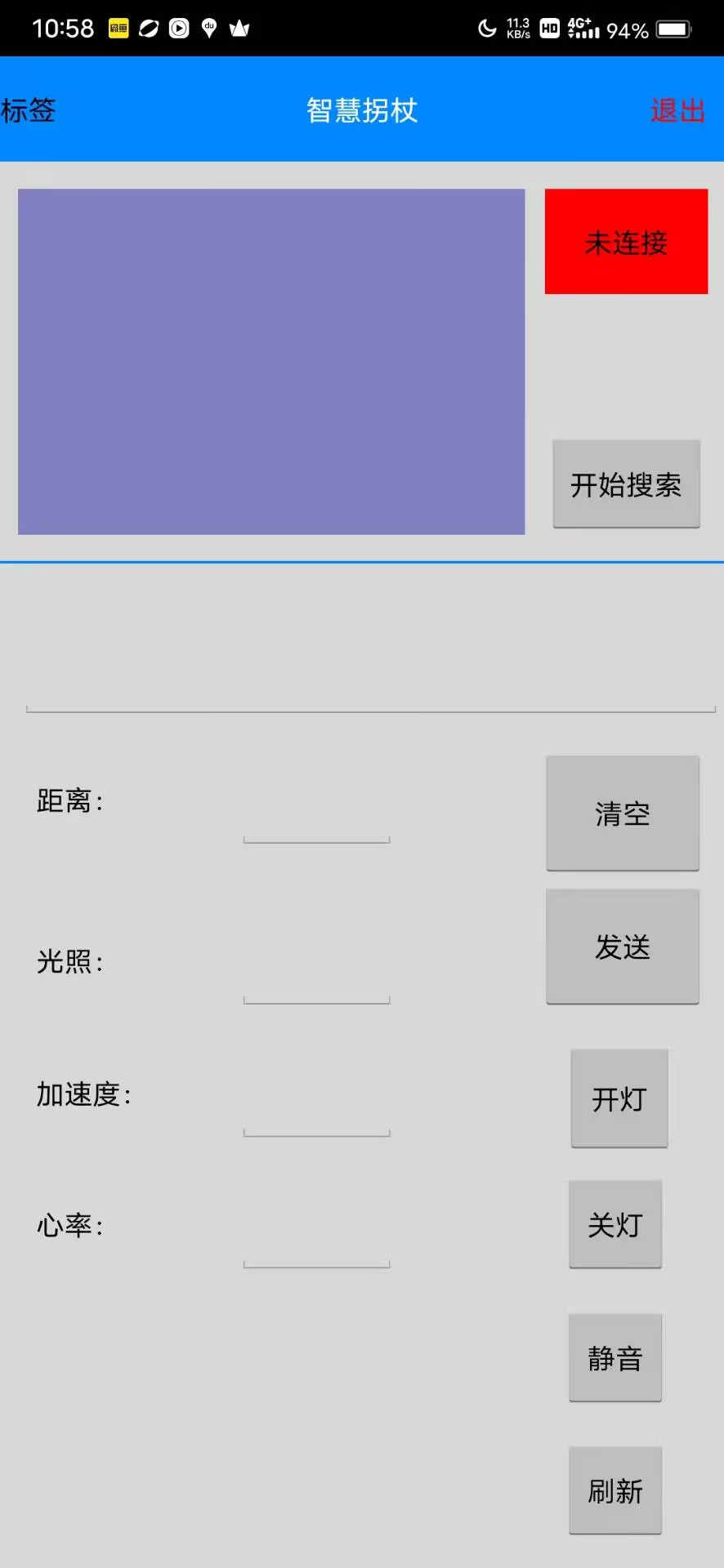Mute the cane with 静音

click(615, 1358)
